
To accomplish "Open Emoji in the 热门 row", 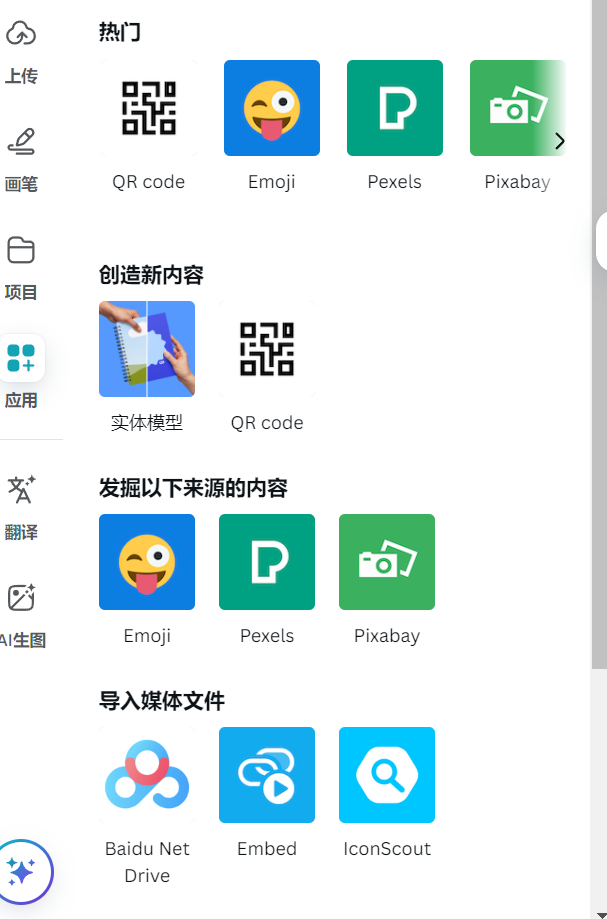I will [272, 125].
